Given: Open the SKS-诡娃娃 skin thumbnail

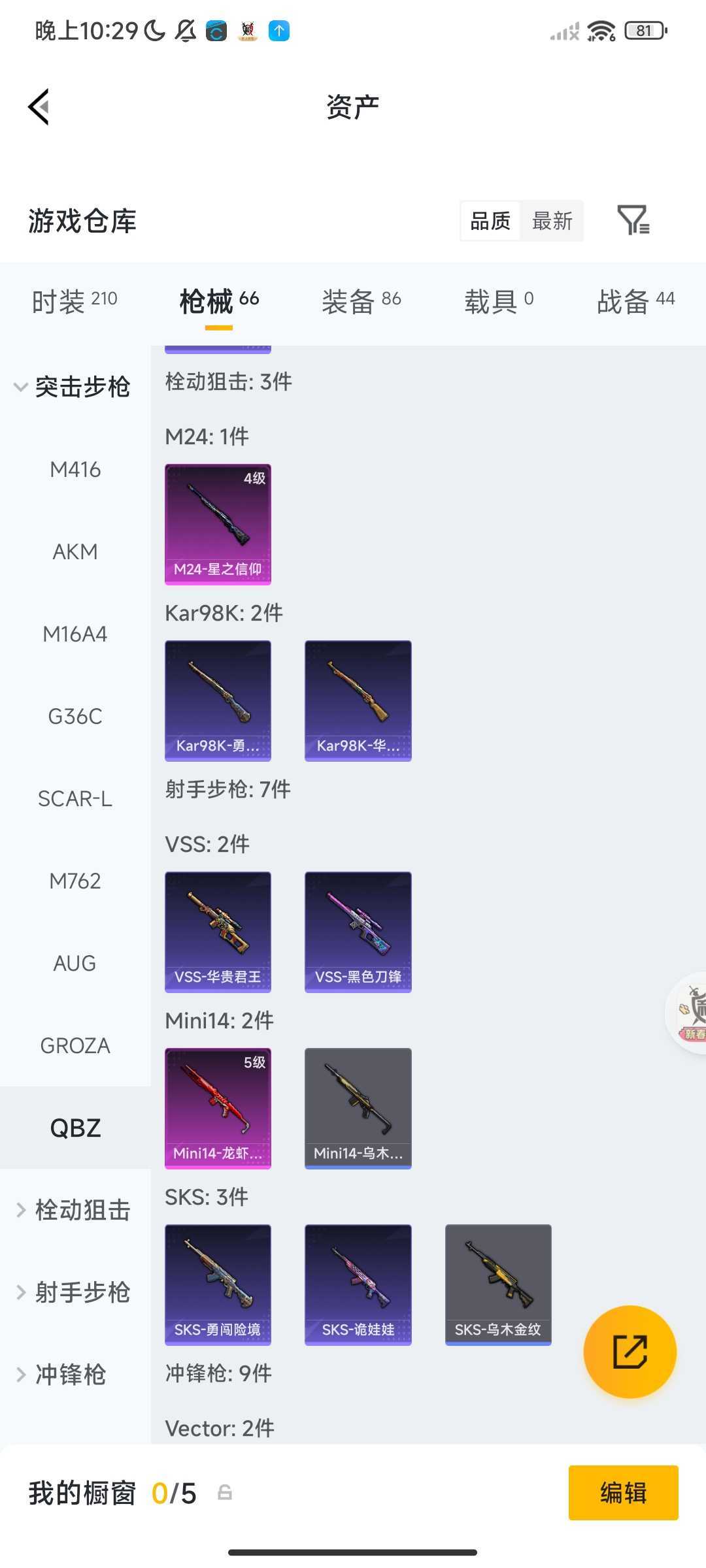Looking at the screenshot, I should point(358,1284).
